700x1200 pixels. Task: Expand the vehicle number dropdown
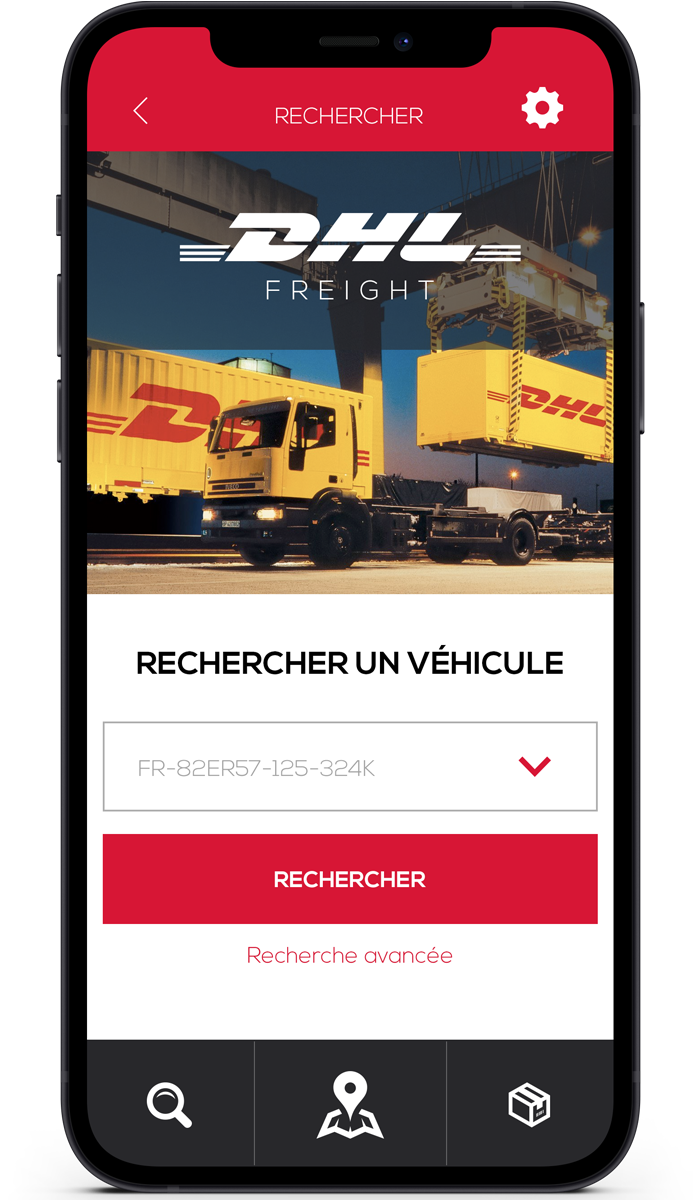535,767
